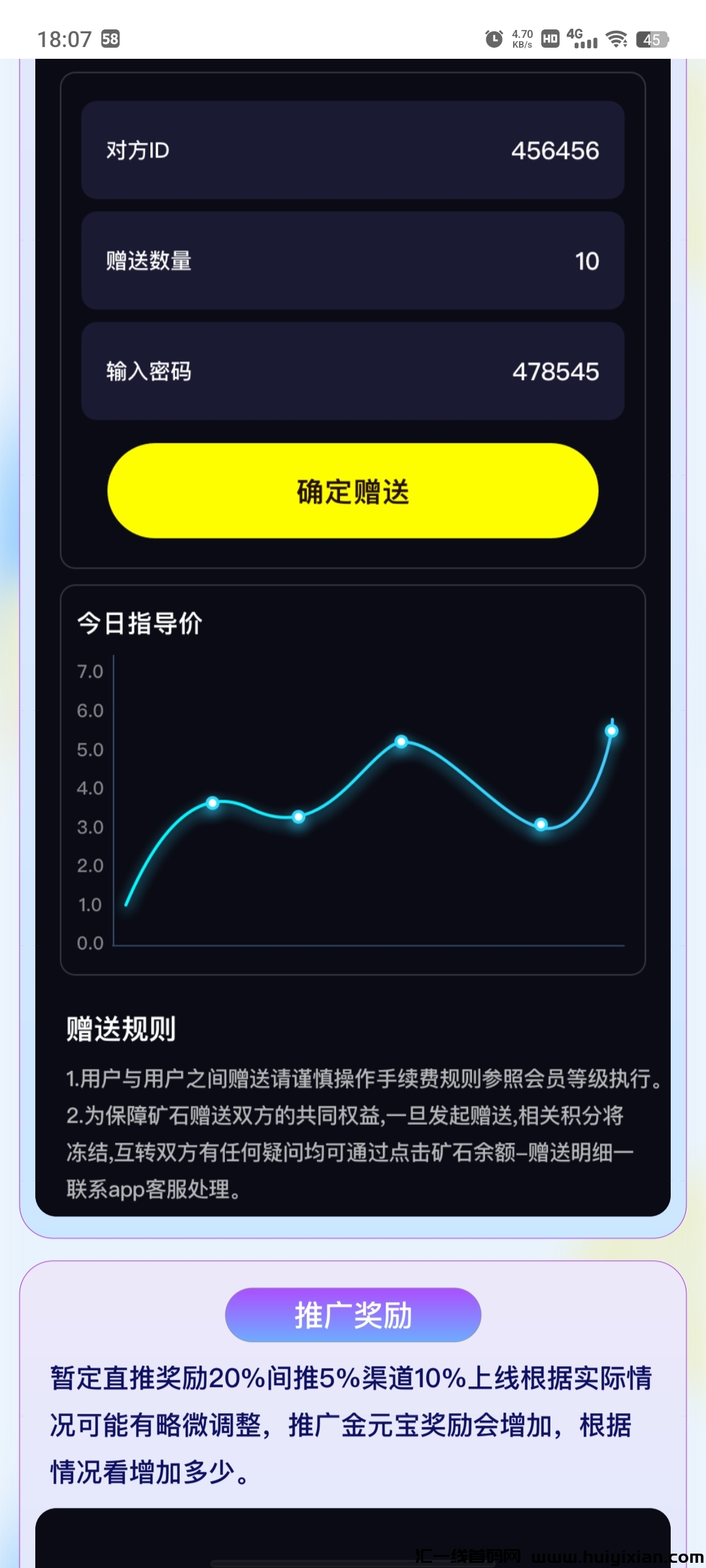706x1568 pixels.
Task: Select the 4G network icon
Action: pos(574,34)
